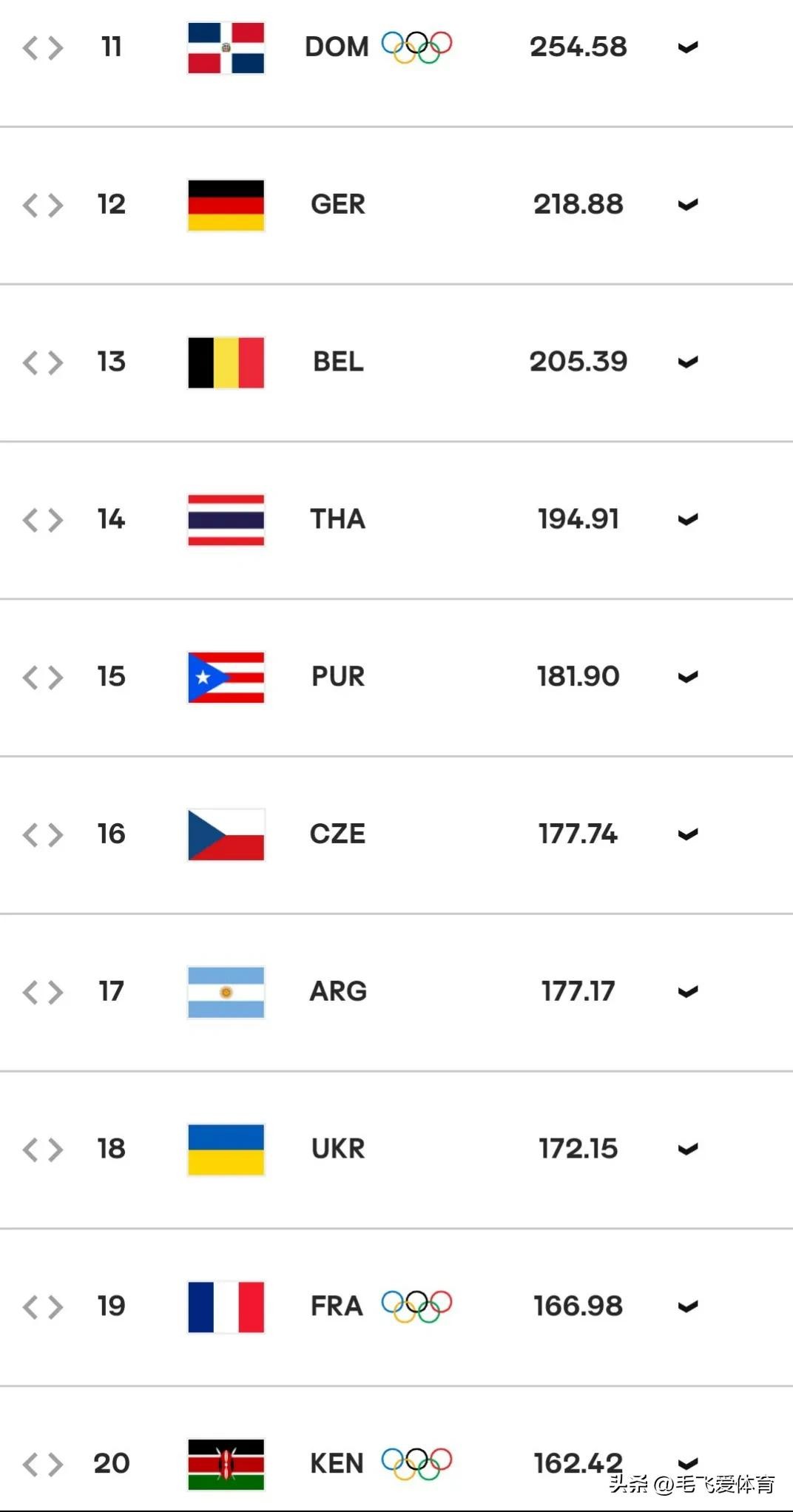Expand the CZE ranking entry

[x=688, y=835]
